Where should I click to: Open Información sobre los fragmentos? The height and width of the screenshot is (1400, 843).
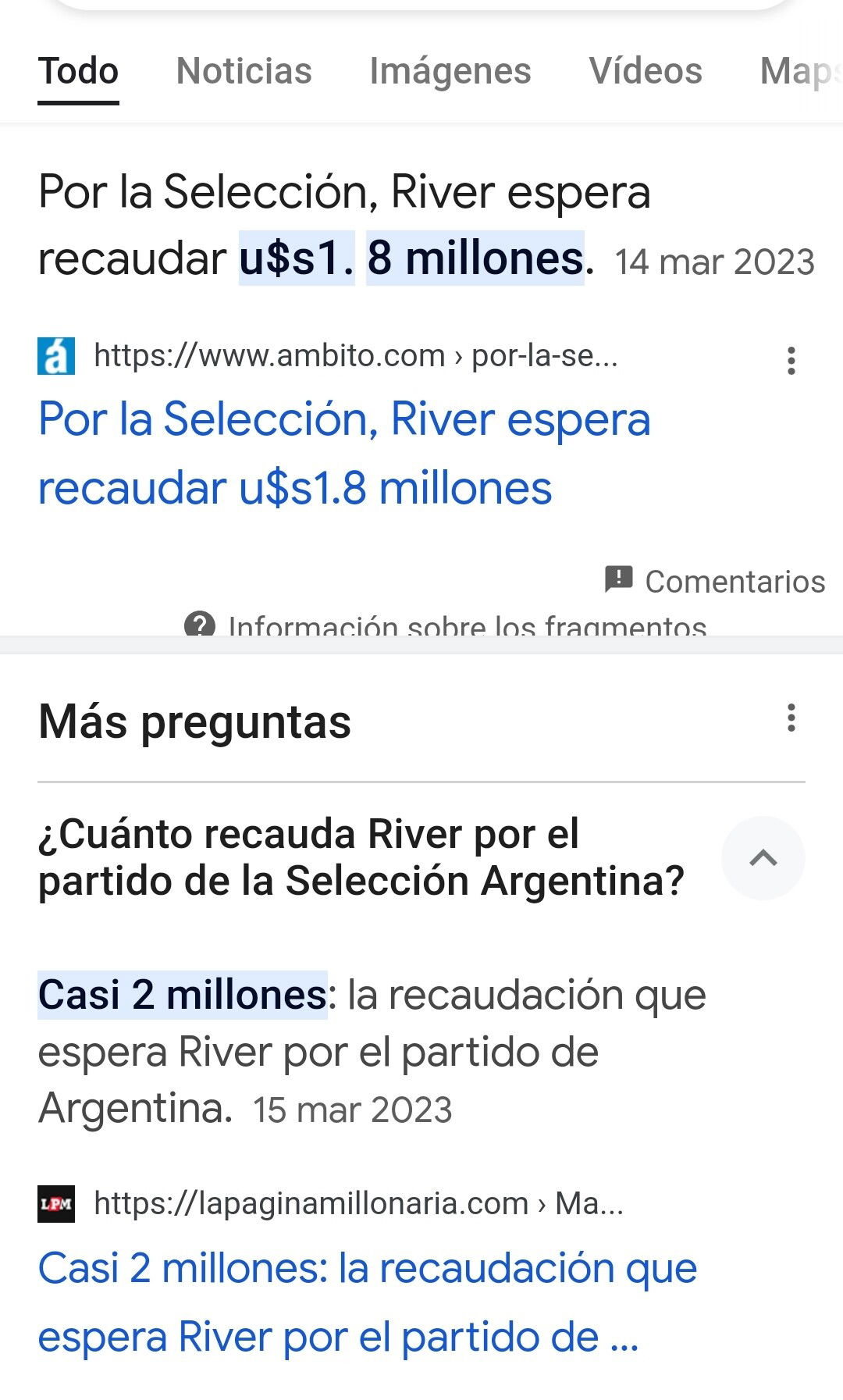(445, 625)
